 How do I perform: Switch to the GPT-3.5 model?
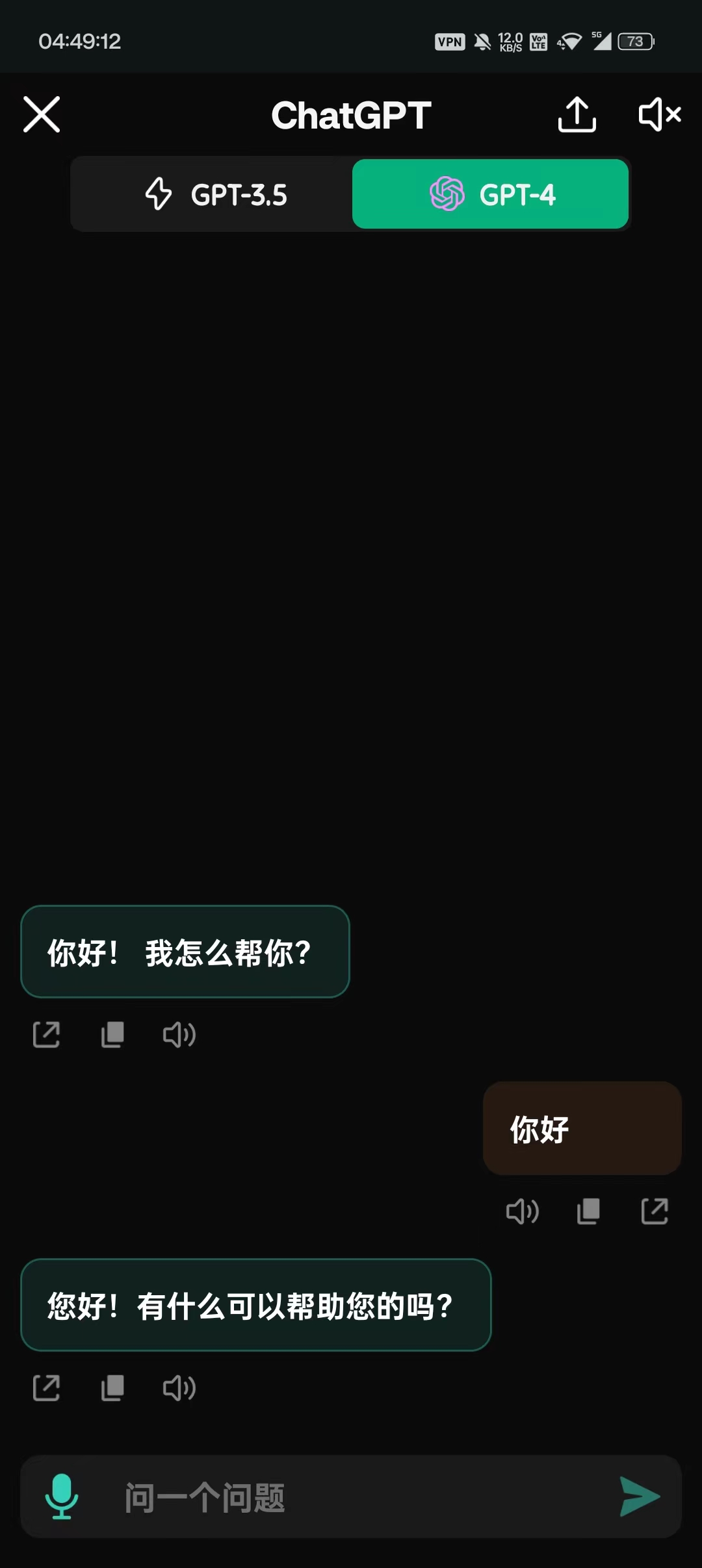(x=214, y=194)
